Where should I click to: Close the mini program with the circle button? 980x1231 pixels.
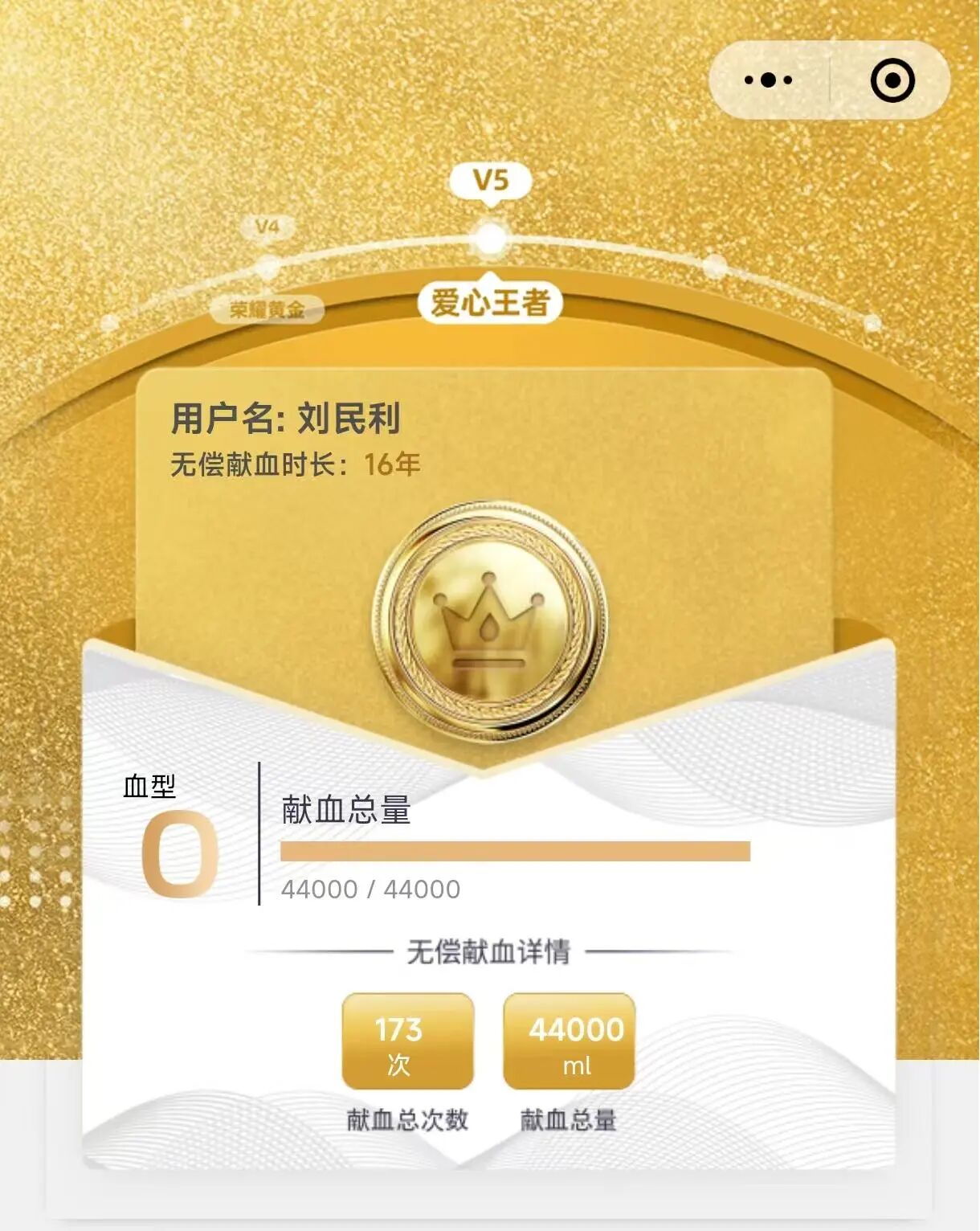tap(892, 80)
